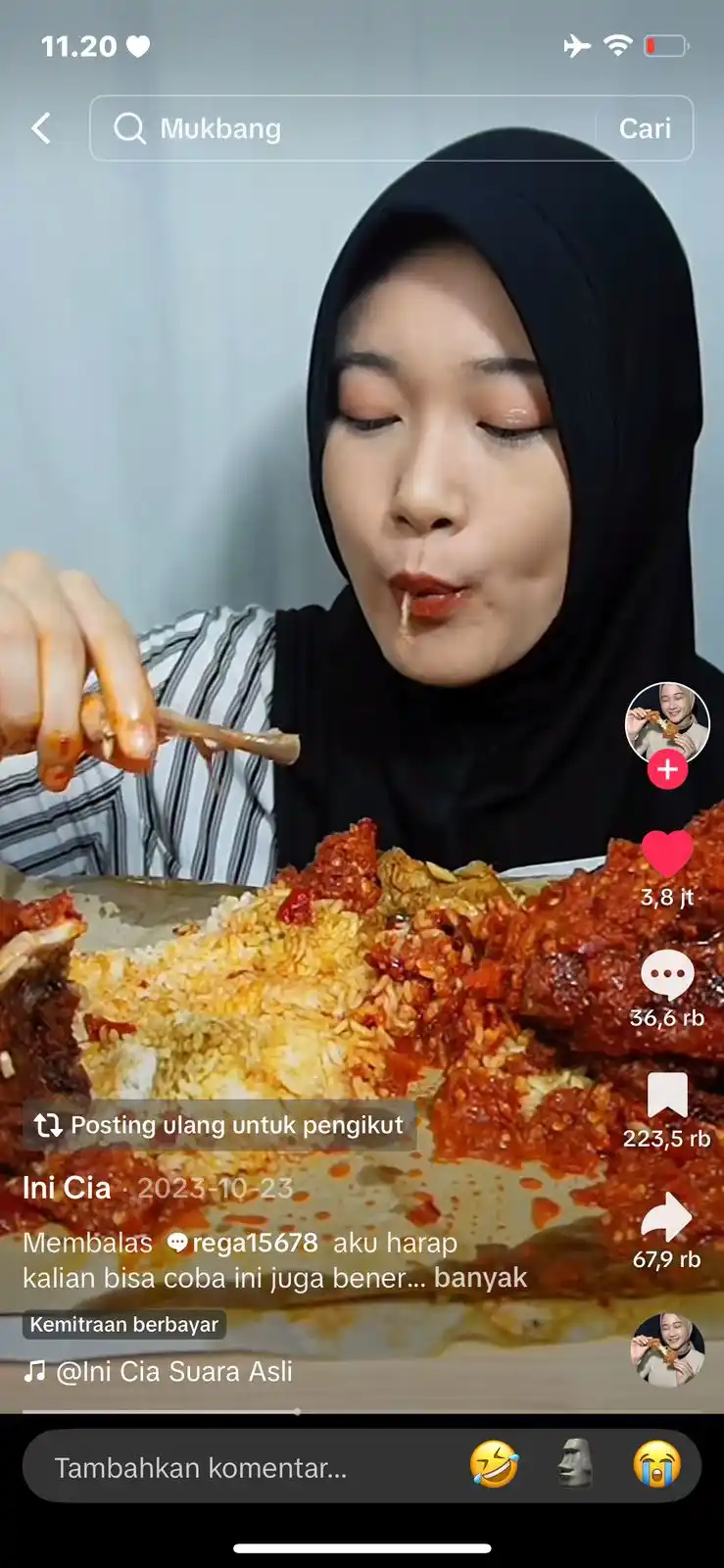Insert the laughing emoji into the comment
Screen dimensions: 724x1568
click(494, 1466)
